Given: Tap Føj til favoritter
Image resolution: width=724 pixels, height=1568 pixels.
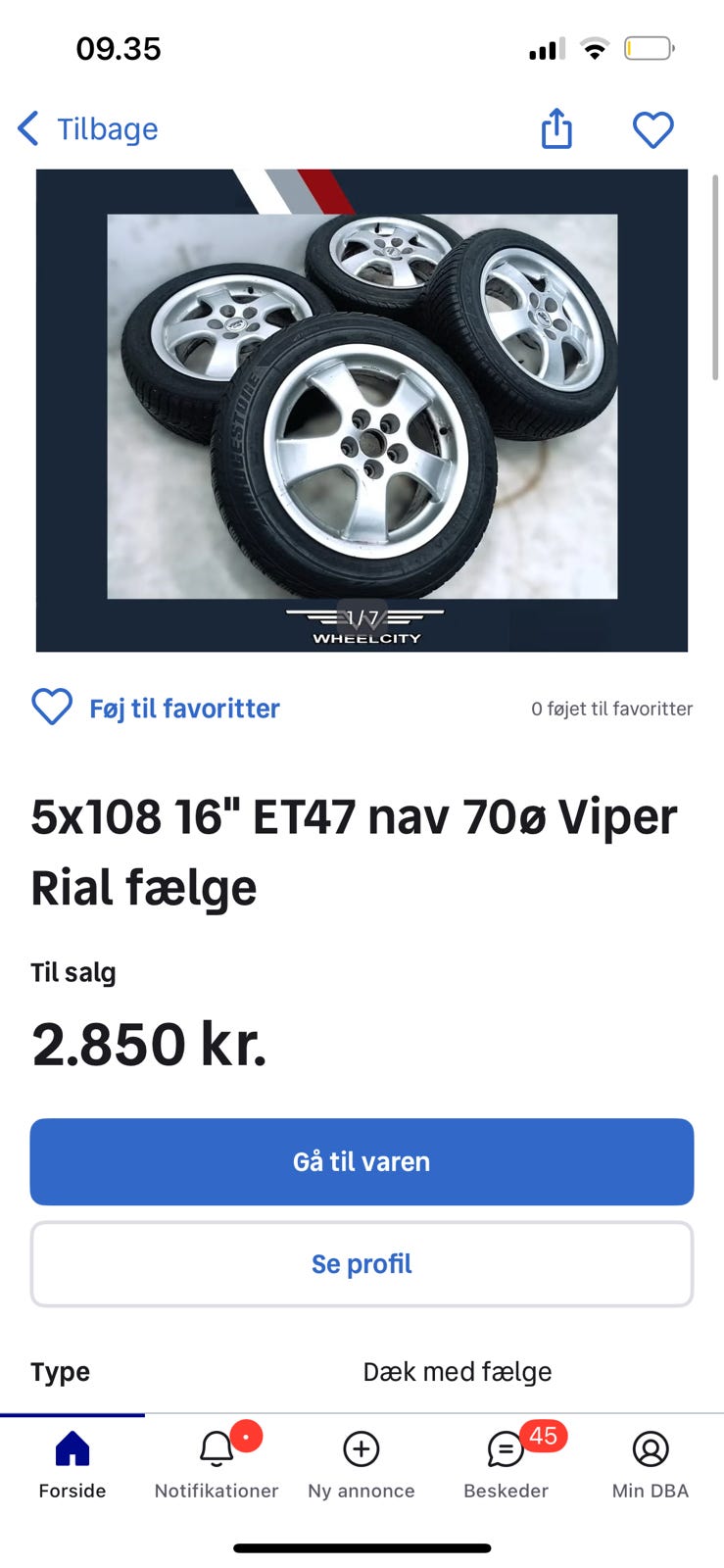Looking at the screenshot, I should coord(156,708).
